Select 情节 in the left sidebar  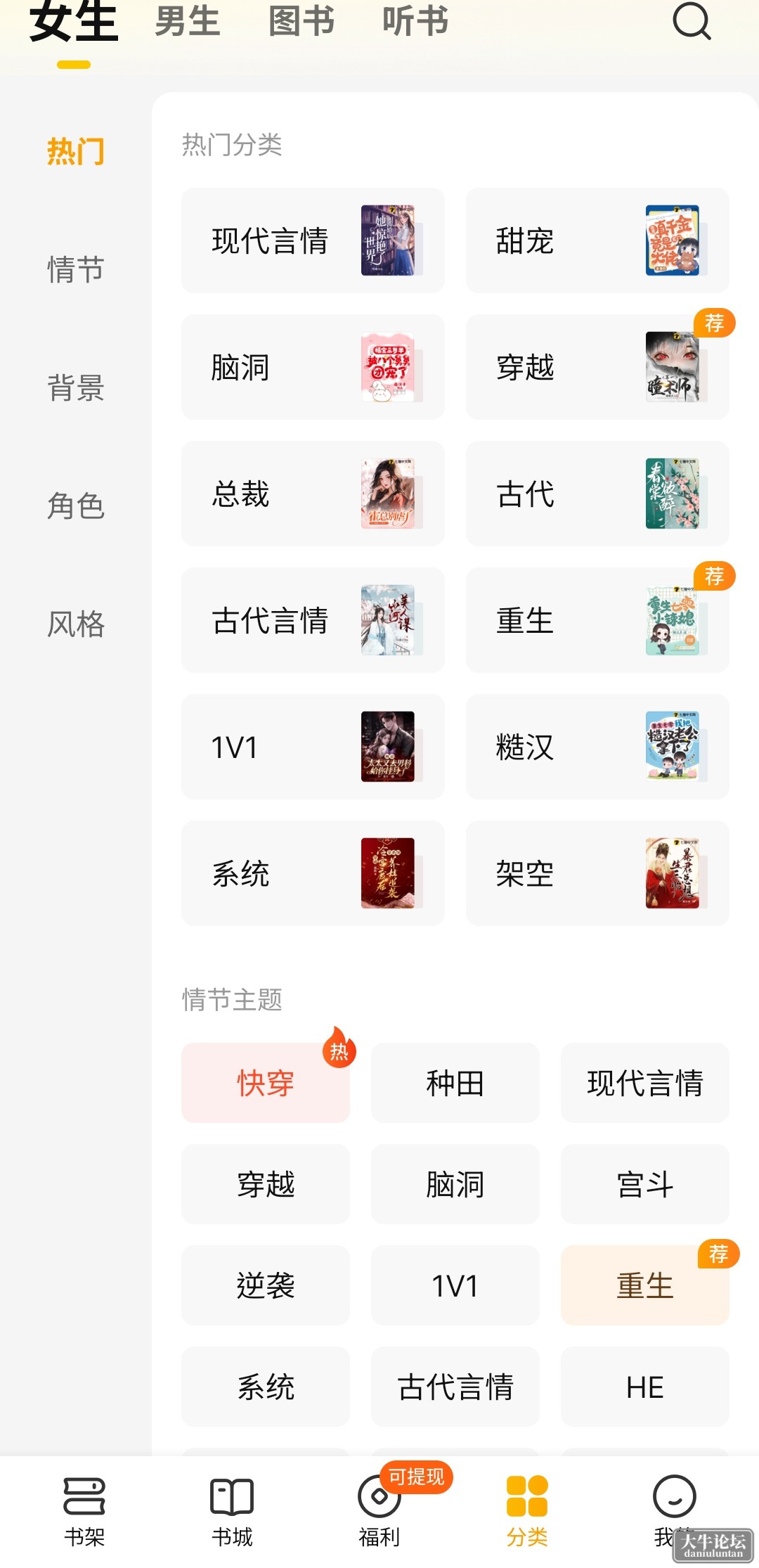tap(76, 269)
